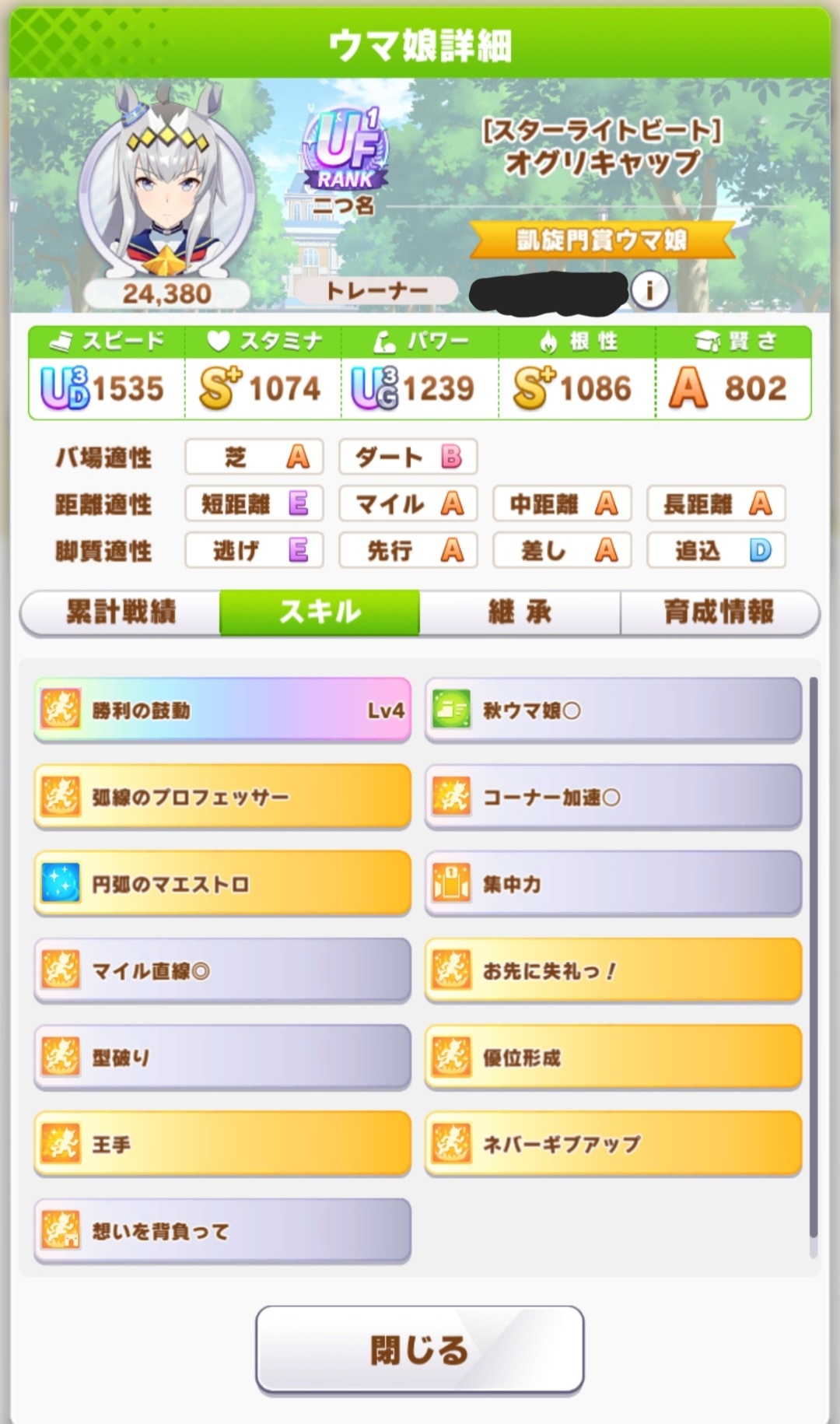View 勝利の鼓動 Lv4 skill details
This screenshot has height=1424, width=840.
222,710
